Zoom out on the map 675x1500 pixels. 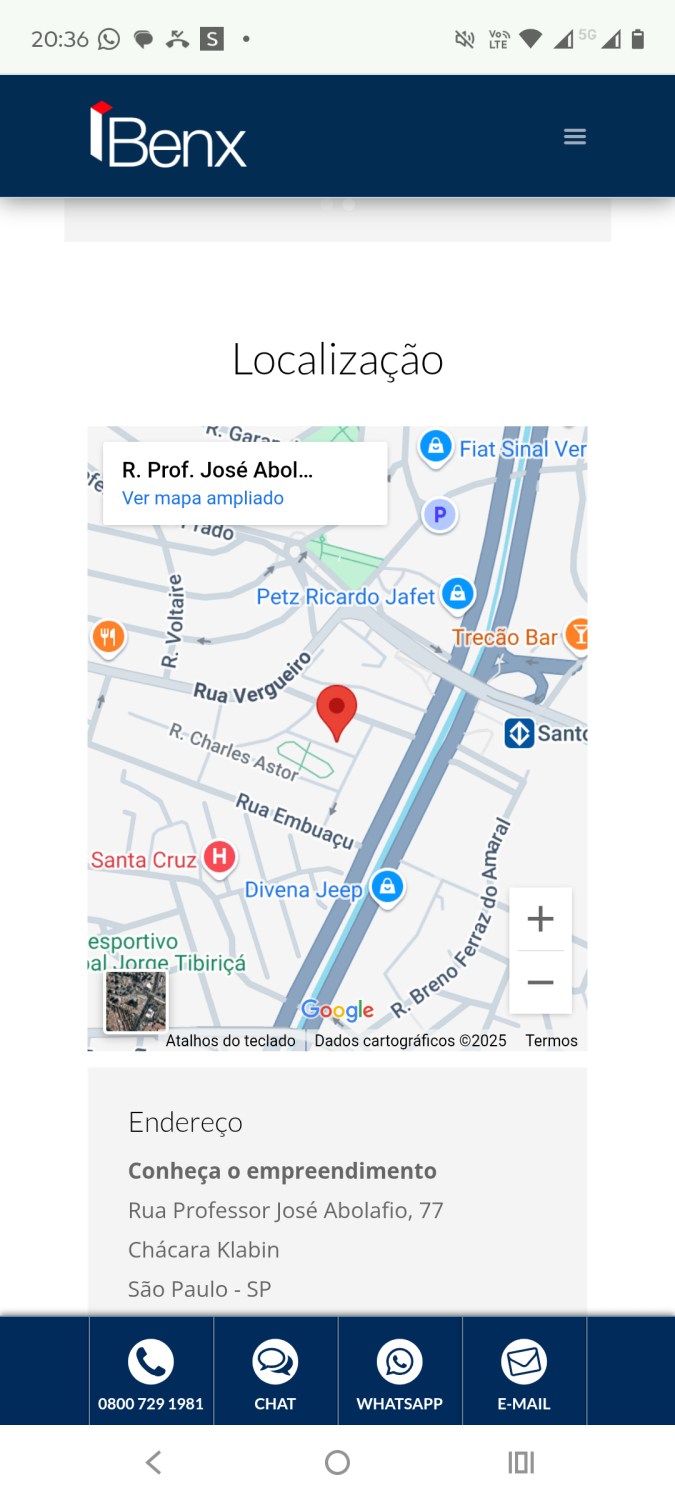(x=540, y=982)
